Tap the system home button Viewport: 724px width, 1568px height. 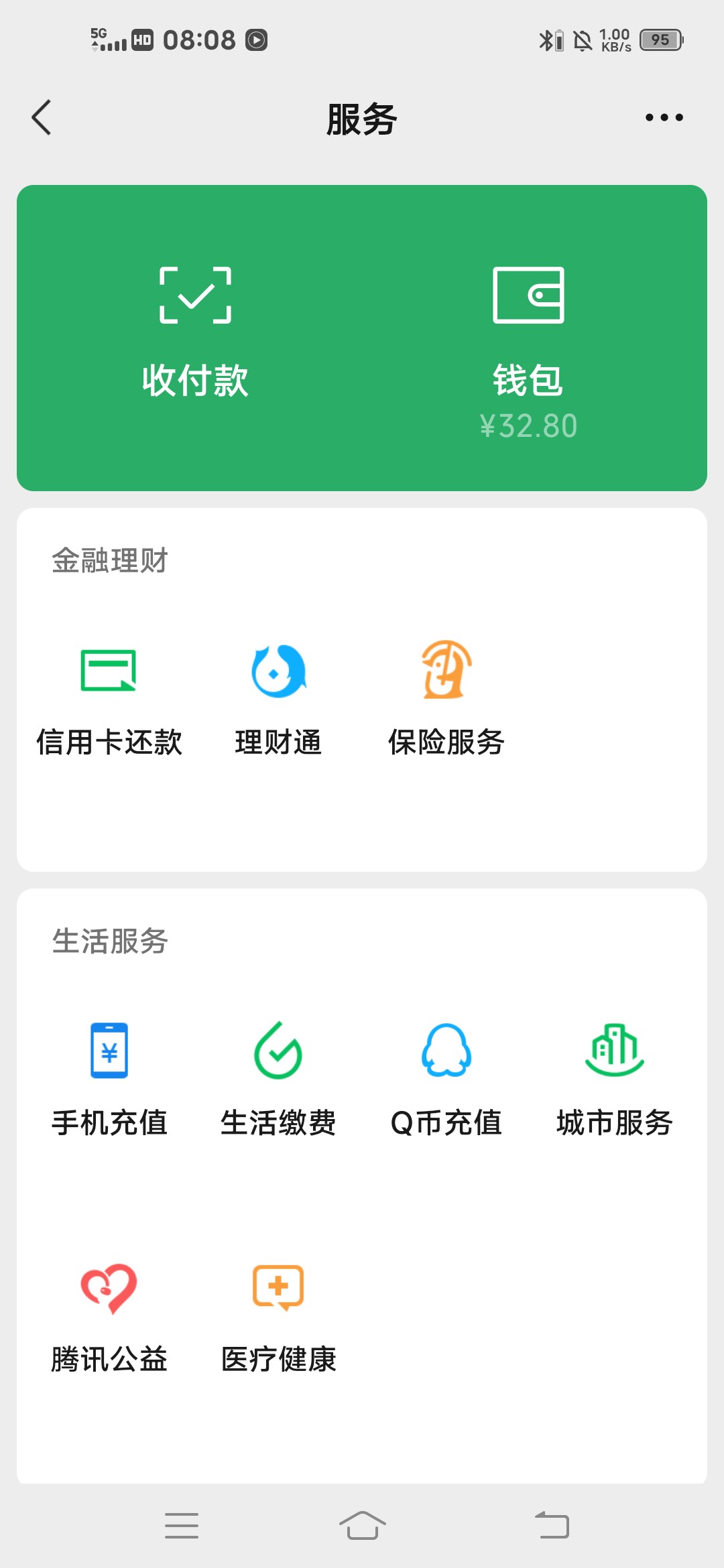[362, 1526]
